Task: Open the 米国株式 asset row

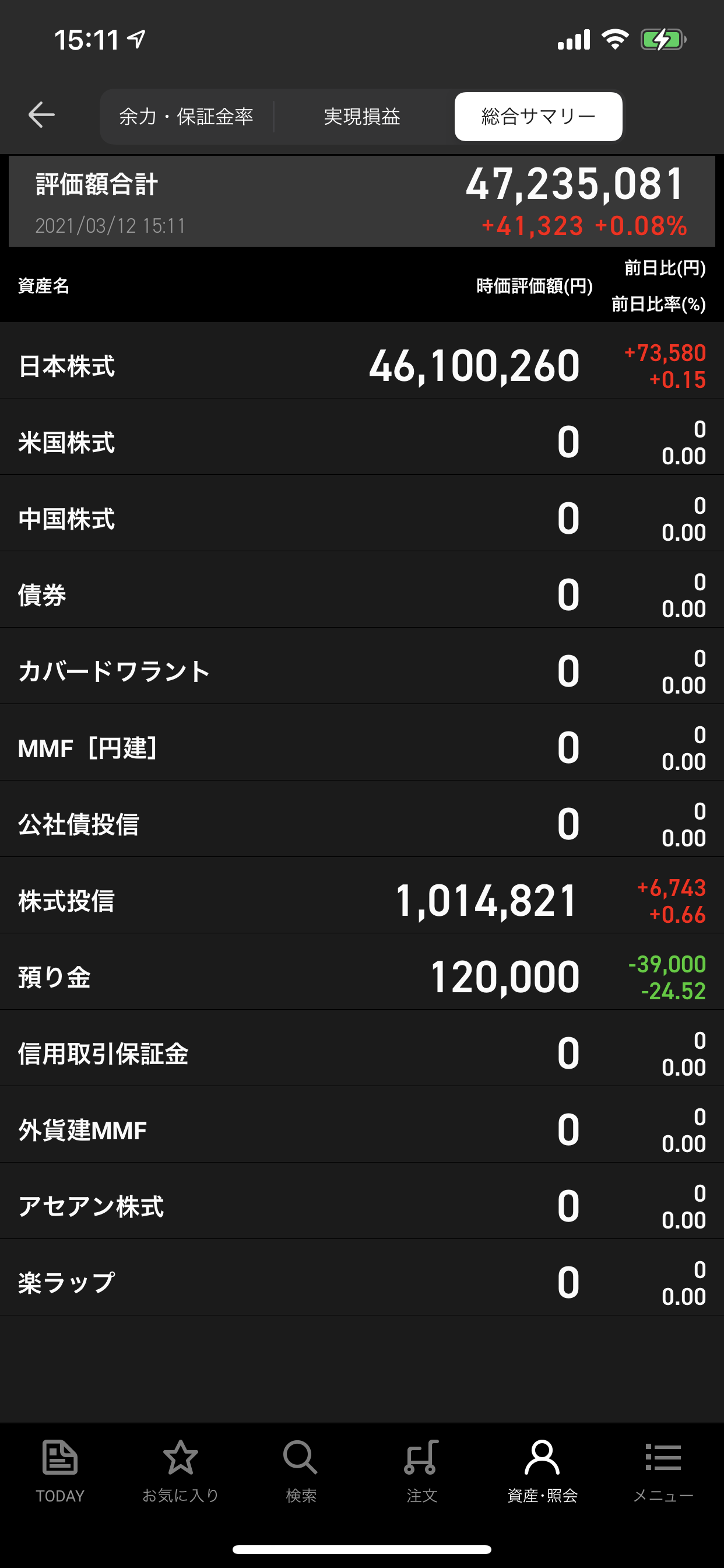Action: point(362,443)
